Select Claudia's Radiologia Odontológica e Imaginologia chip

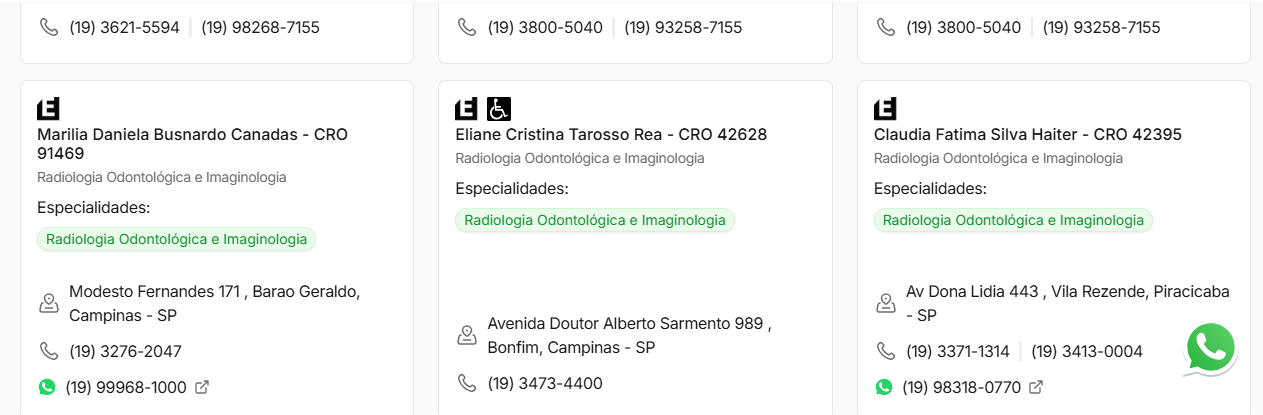[x=1013, y=220]
